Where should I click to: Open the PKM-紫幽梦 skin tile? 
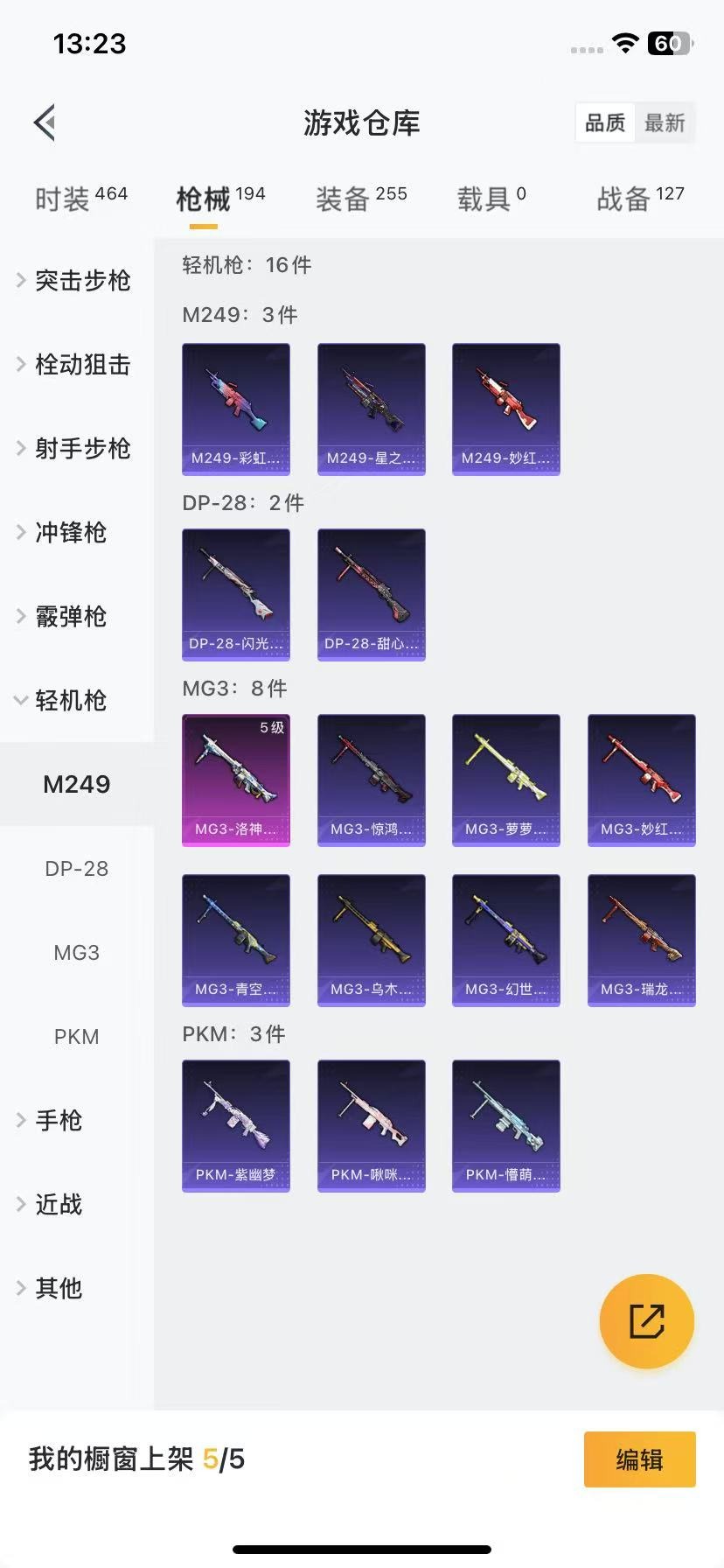[x=236, y=1125]
